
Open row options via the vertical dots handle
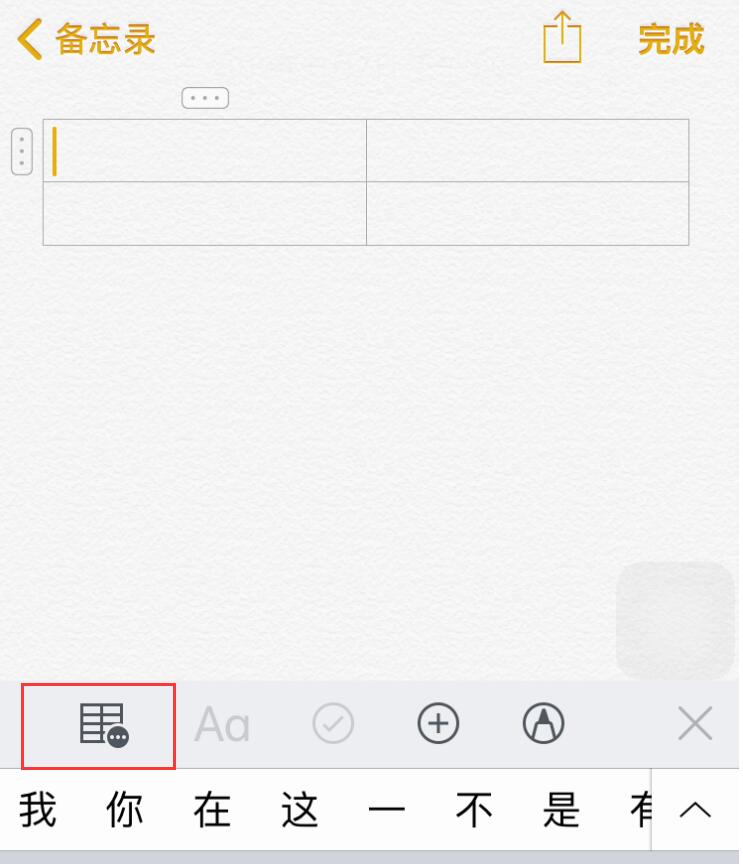(21, 152)
